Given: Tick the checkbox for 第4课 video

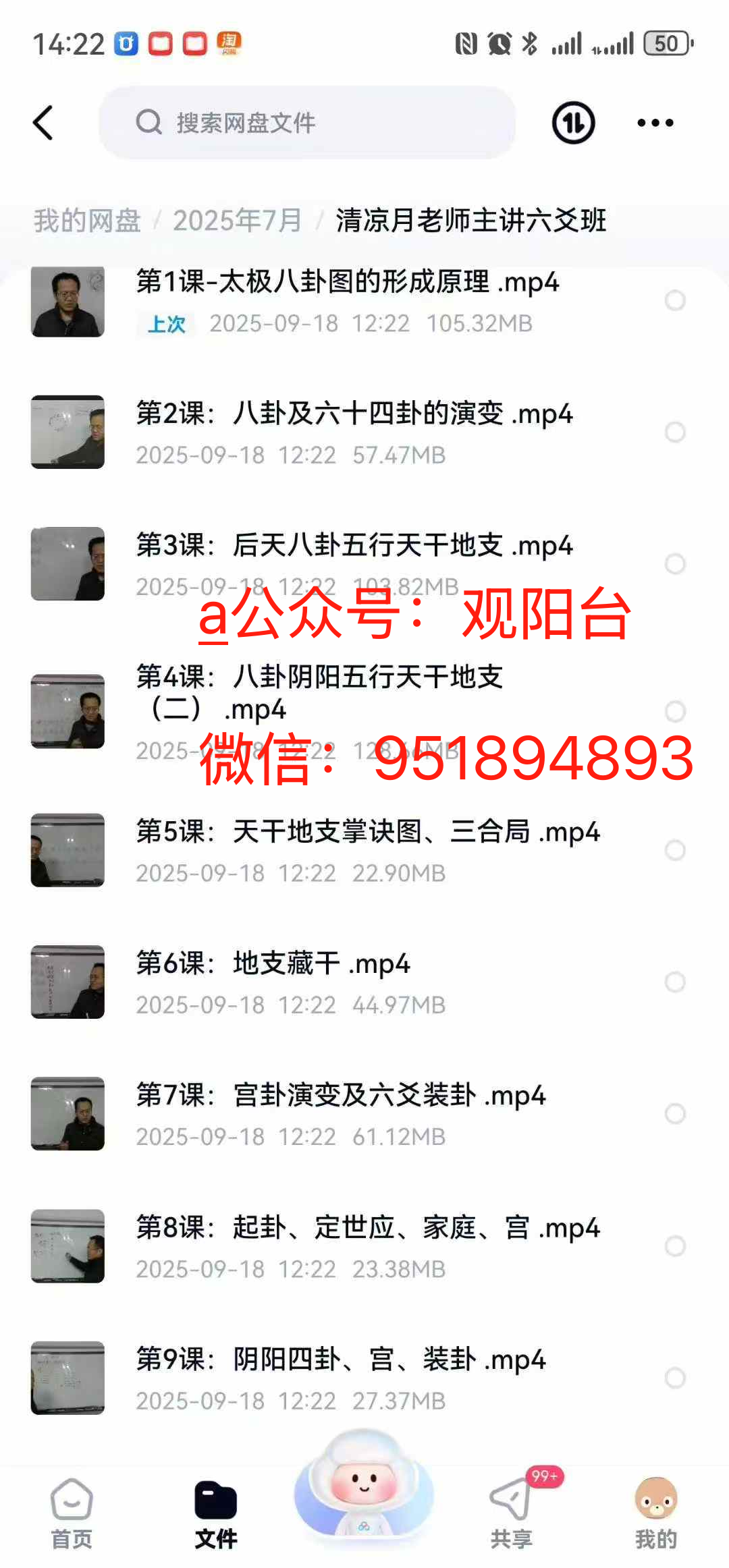Looking at the screenshot, I should [675, 711].
